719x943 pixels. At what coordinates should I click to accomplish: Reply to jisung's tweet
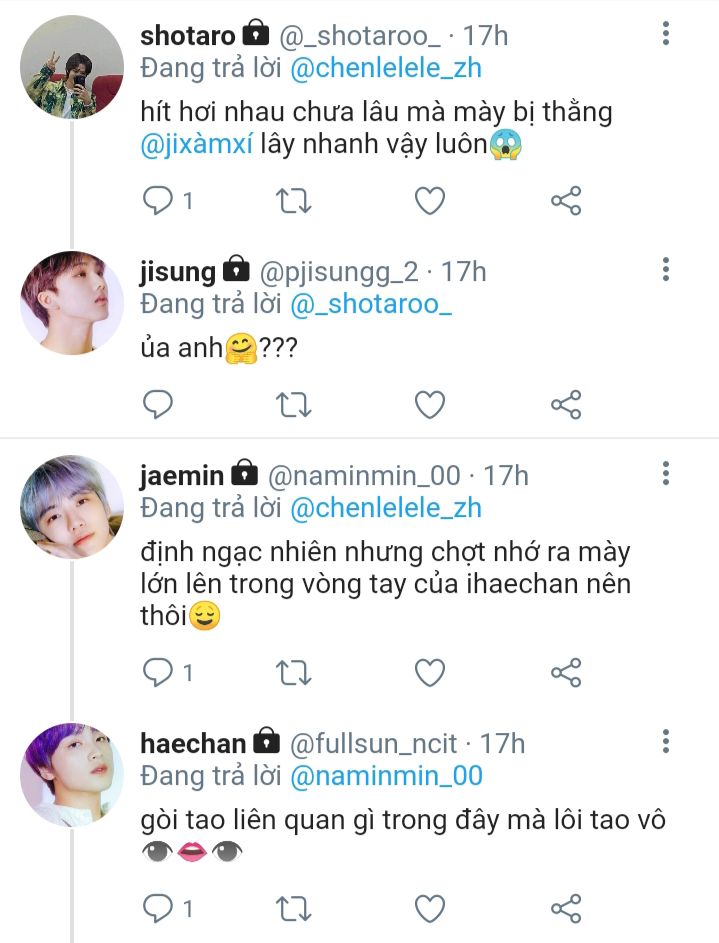coord(158,404)
